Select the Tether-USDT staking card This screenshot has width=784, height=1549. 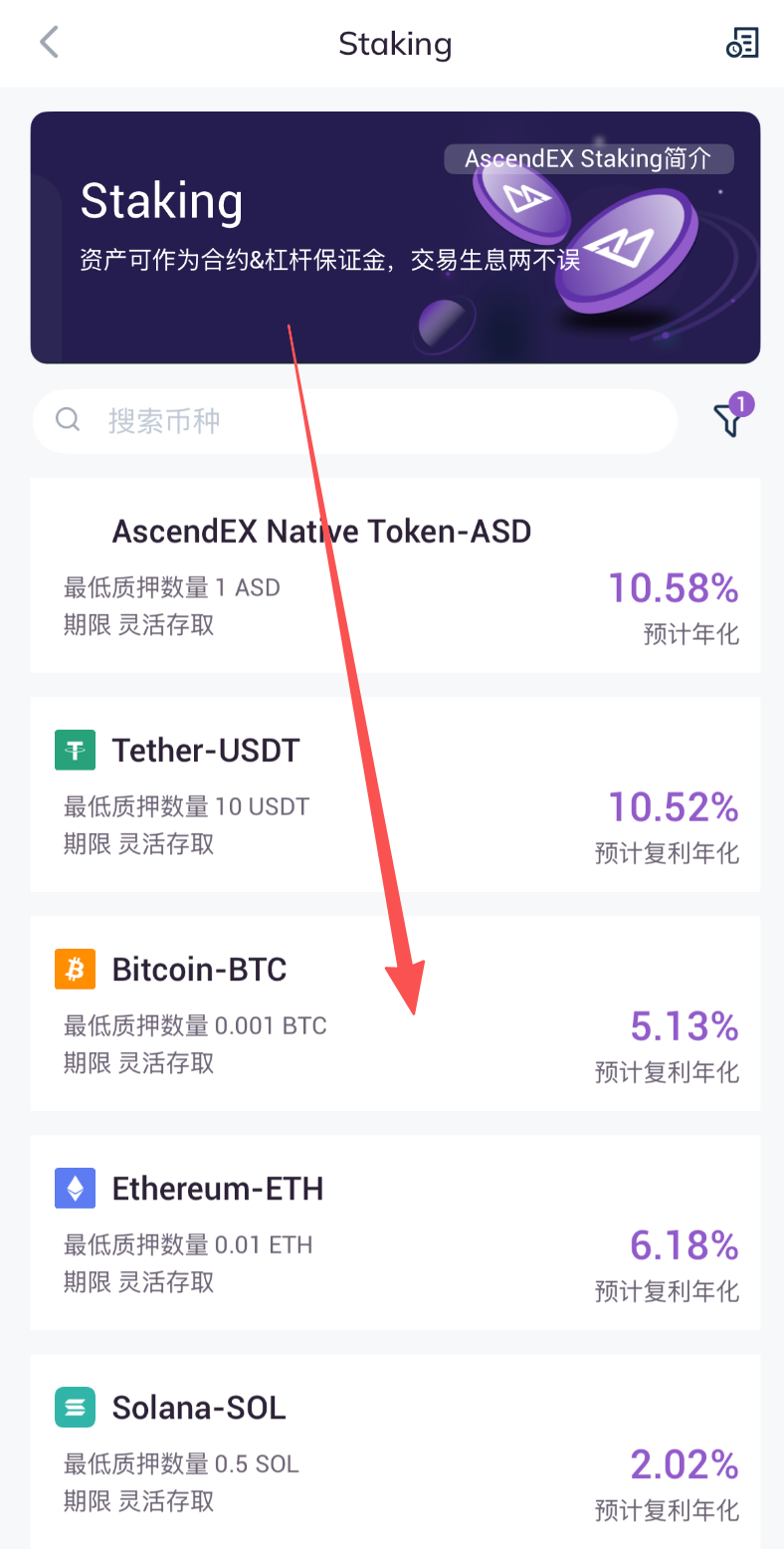(395, 794)
